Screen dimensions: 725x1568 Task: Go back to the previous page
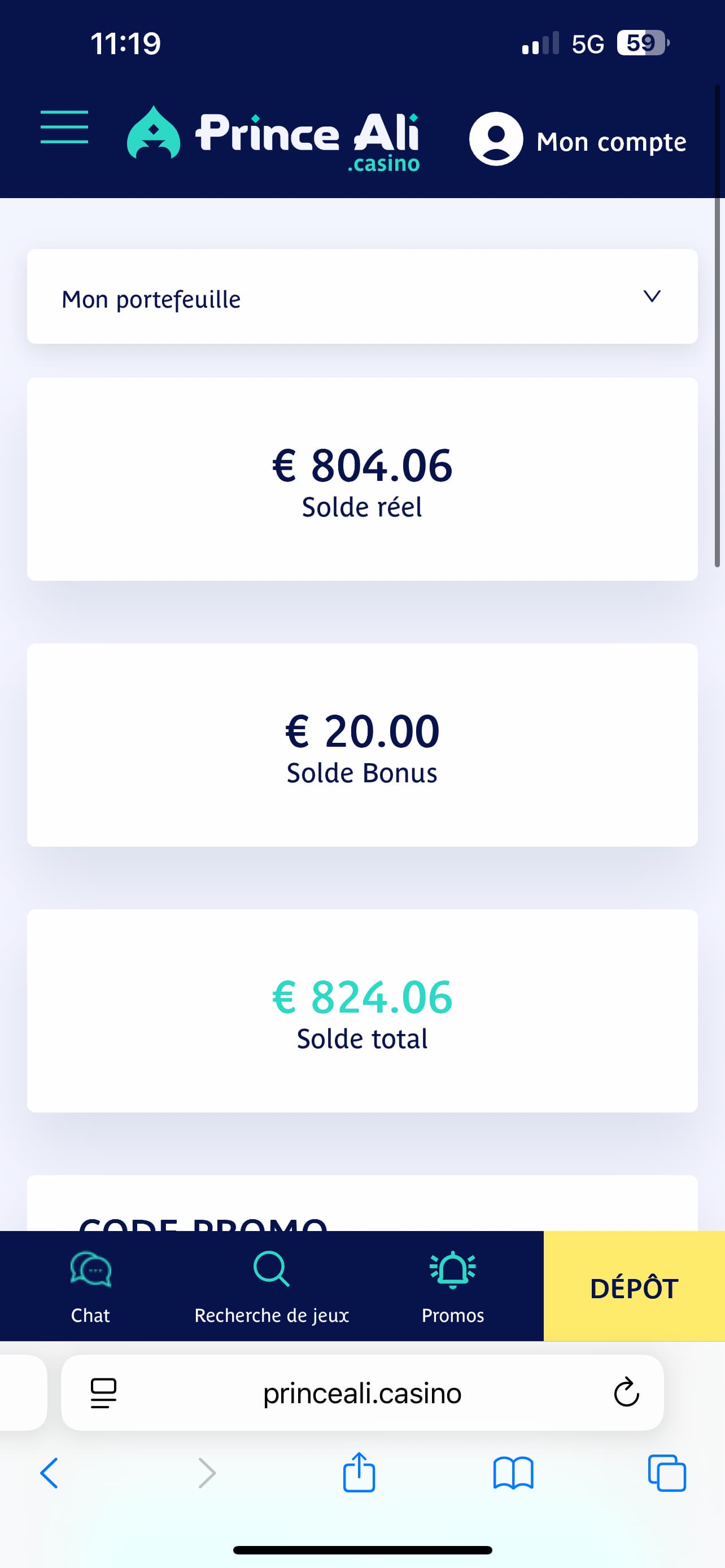[x=49, y=1473]
